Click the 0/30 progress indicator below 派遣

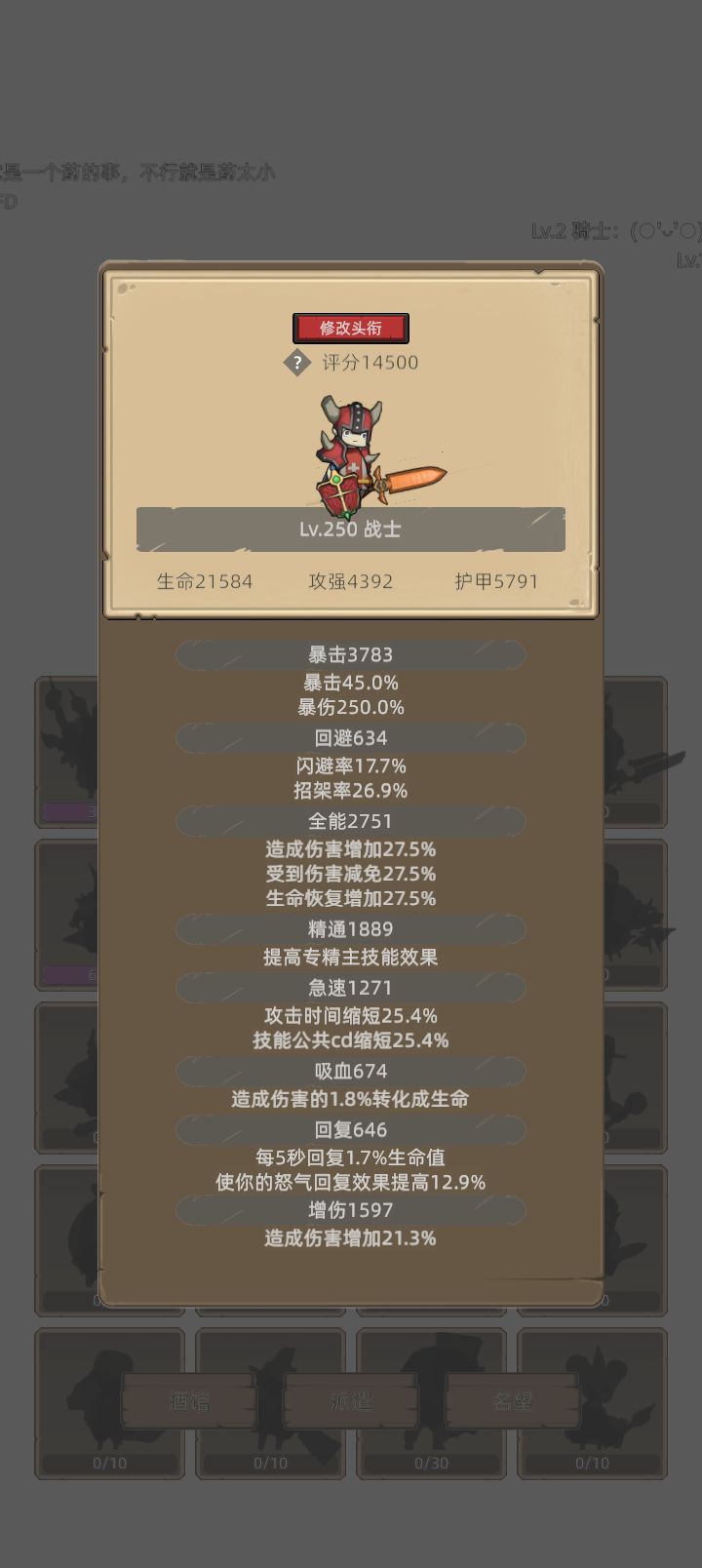coord(433,1463)
